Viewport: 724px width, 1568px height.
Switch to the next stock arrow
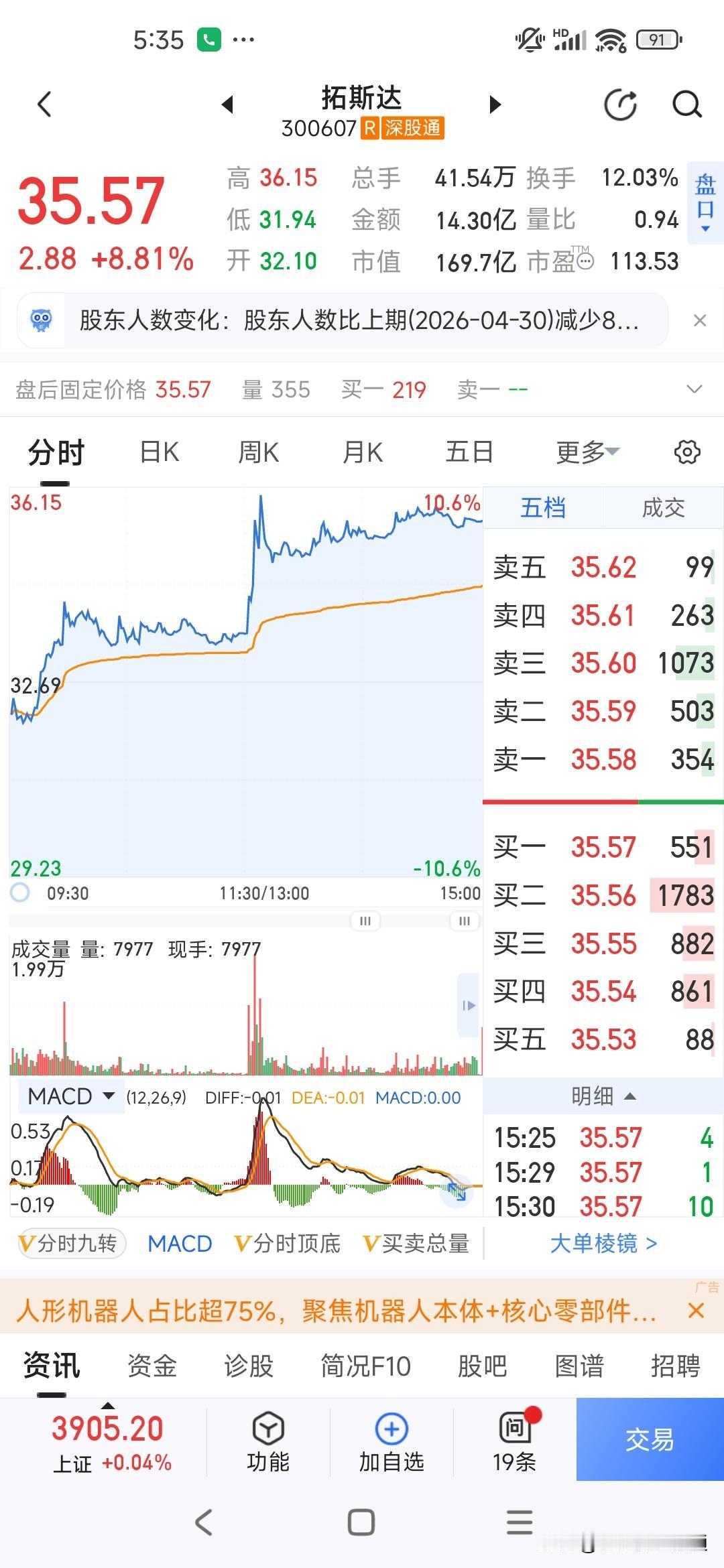coord(495,105)
